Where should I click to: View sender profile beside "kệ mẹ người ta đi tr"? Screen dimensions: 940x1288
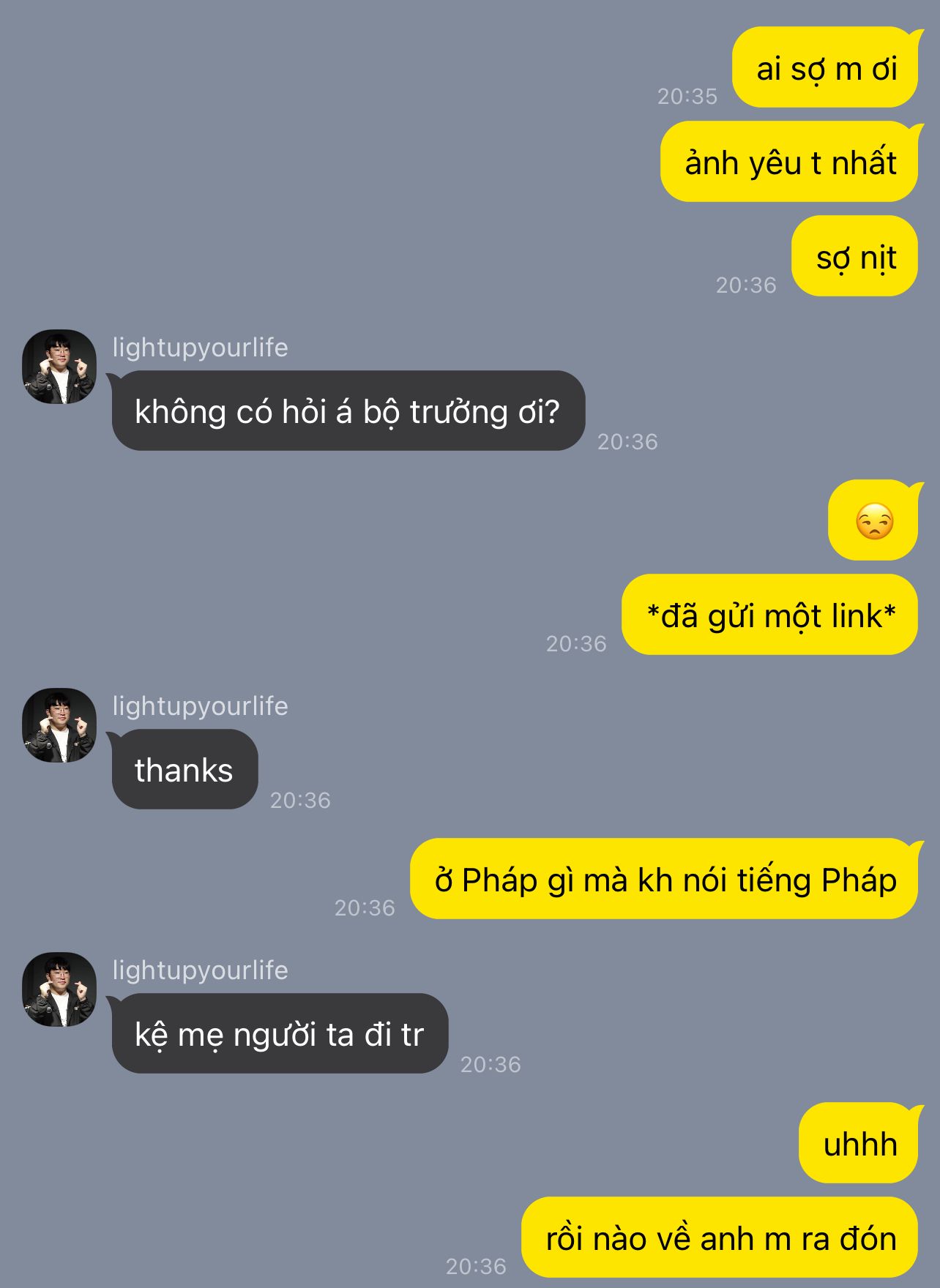pyautogui.click(x=59, y=989)
